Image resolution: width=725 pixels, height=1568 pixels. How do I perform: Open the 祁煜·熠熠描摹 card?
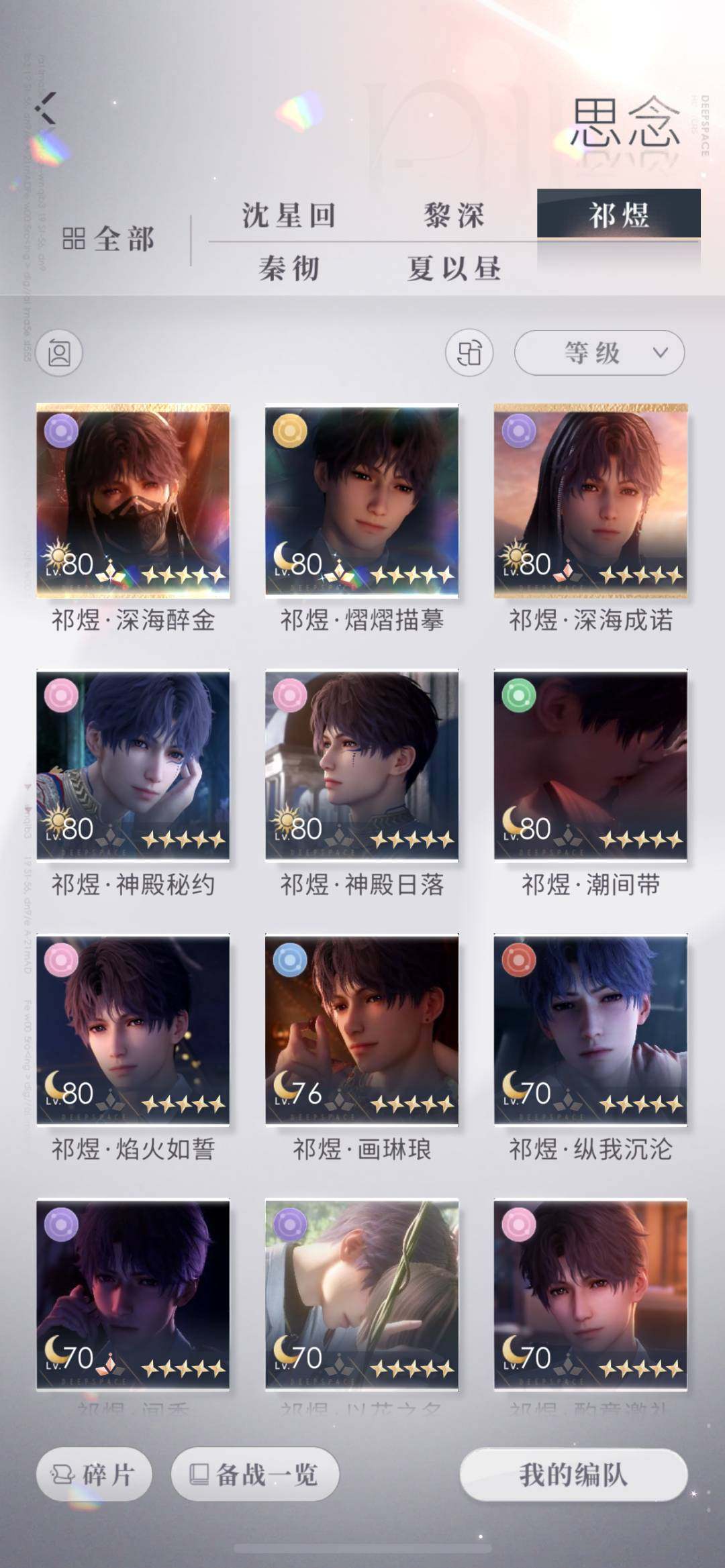pyautogui.click(x=362, y=501)
